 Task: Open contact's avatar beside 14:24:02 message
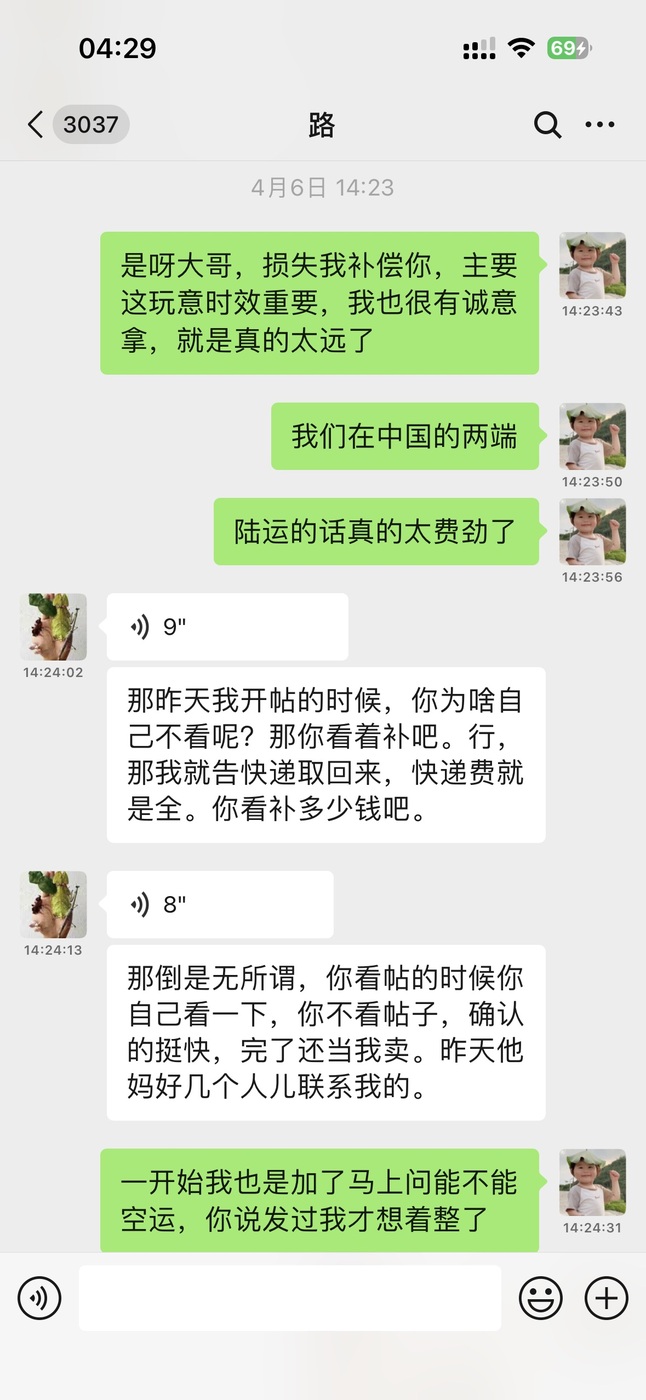(54, 627)
